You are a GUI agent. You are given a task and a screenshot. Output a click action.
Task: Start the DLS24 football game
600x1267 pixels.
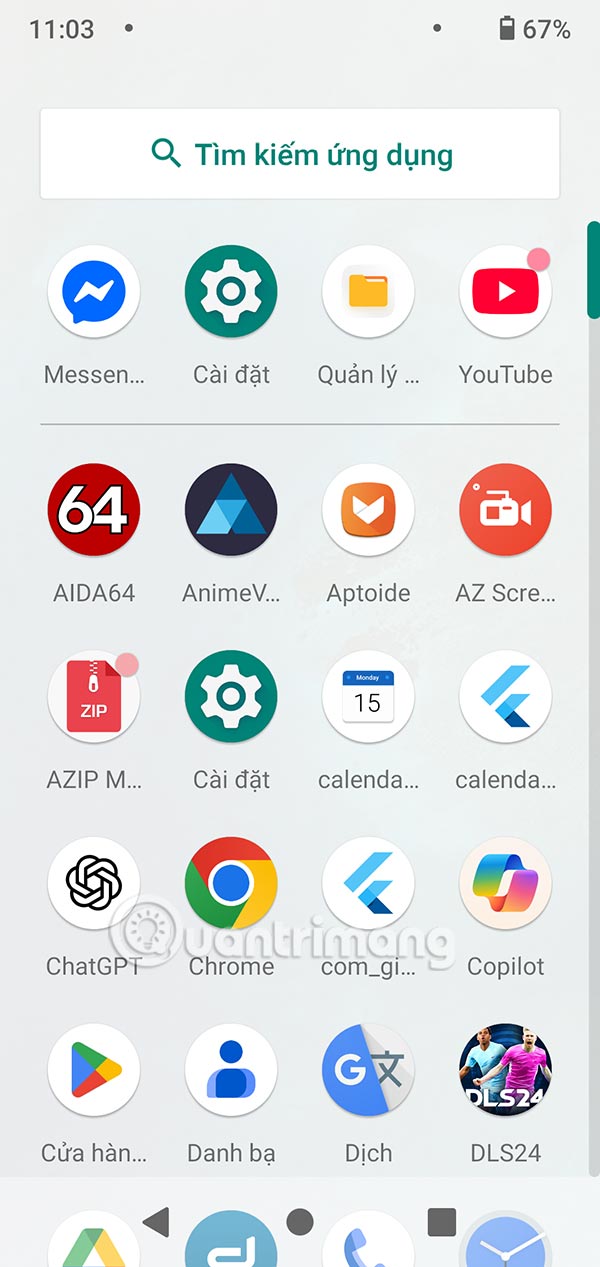[x=505, y=1070]
